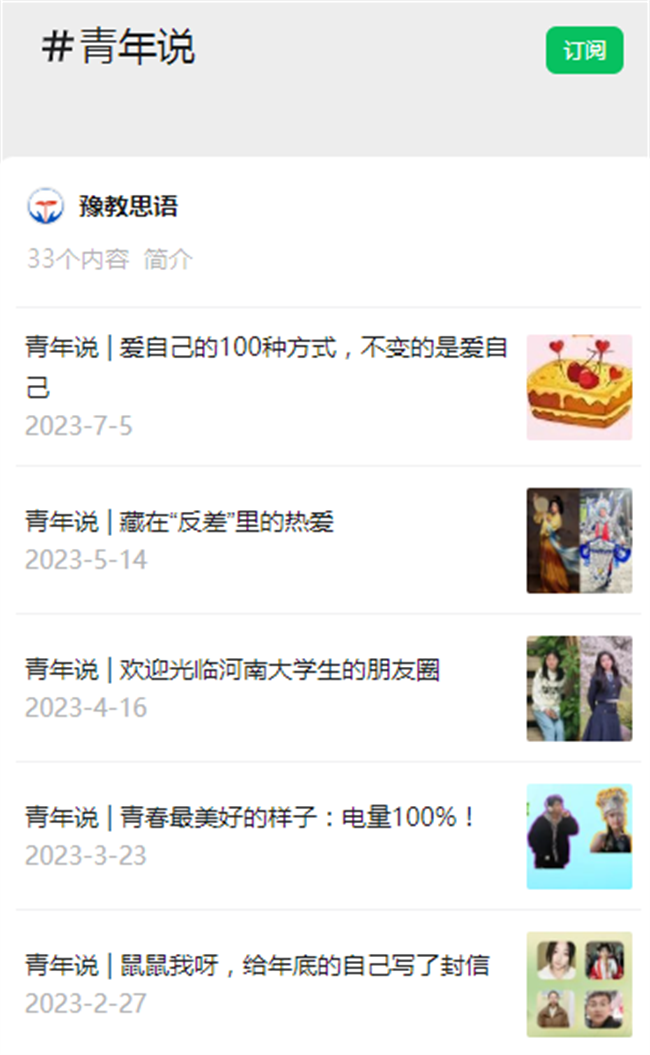
Task: Open the 豫教思语 account profile
Action: pos(127,207)
